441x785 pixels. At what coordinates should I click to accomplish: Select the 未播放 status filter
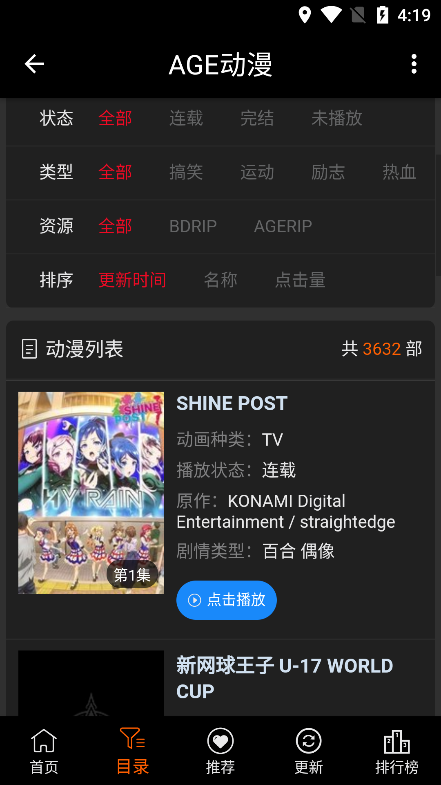click(336, 118)
